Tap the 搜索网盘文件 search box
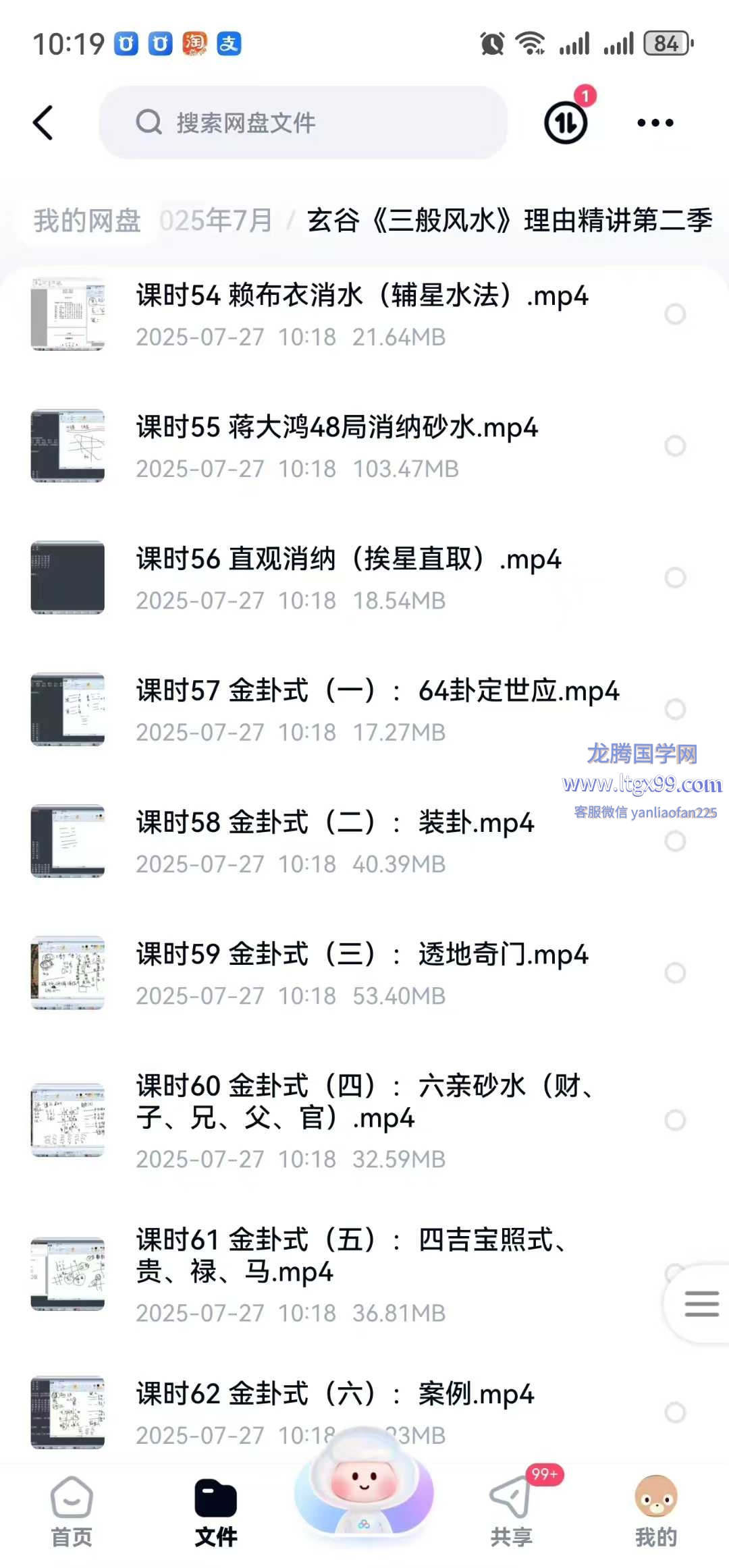This screenshot has width=729, height=1568. [x=304, y=123]
